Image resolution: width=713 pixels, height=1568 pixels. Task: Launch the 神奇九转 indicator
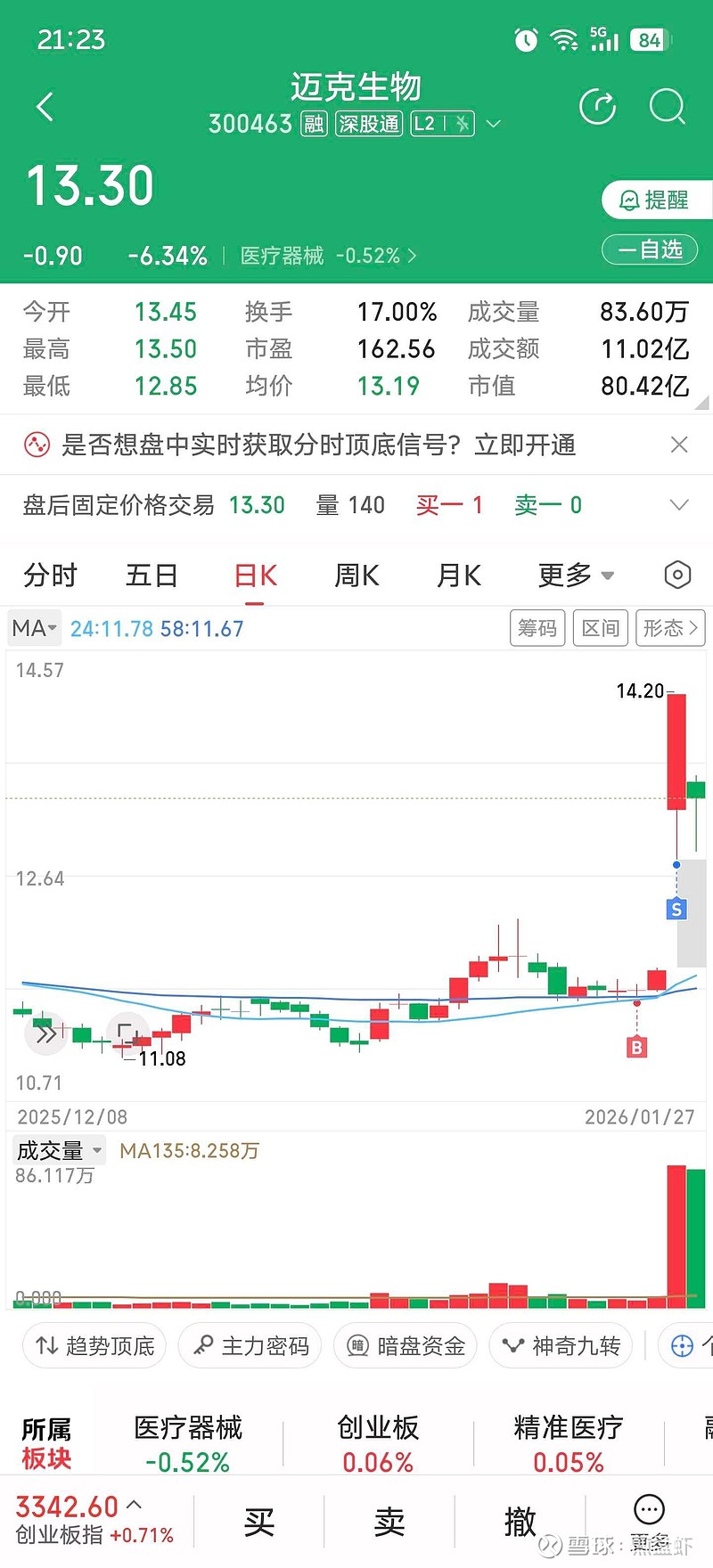click(560, 1345)
